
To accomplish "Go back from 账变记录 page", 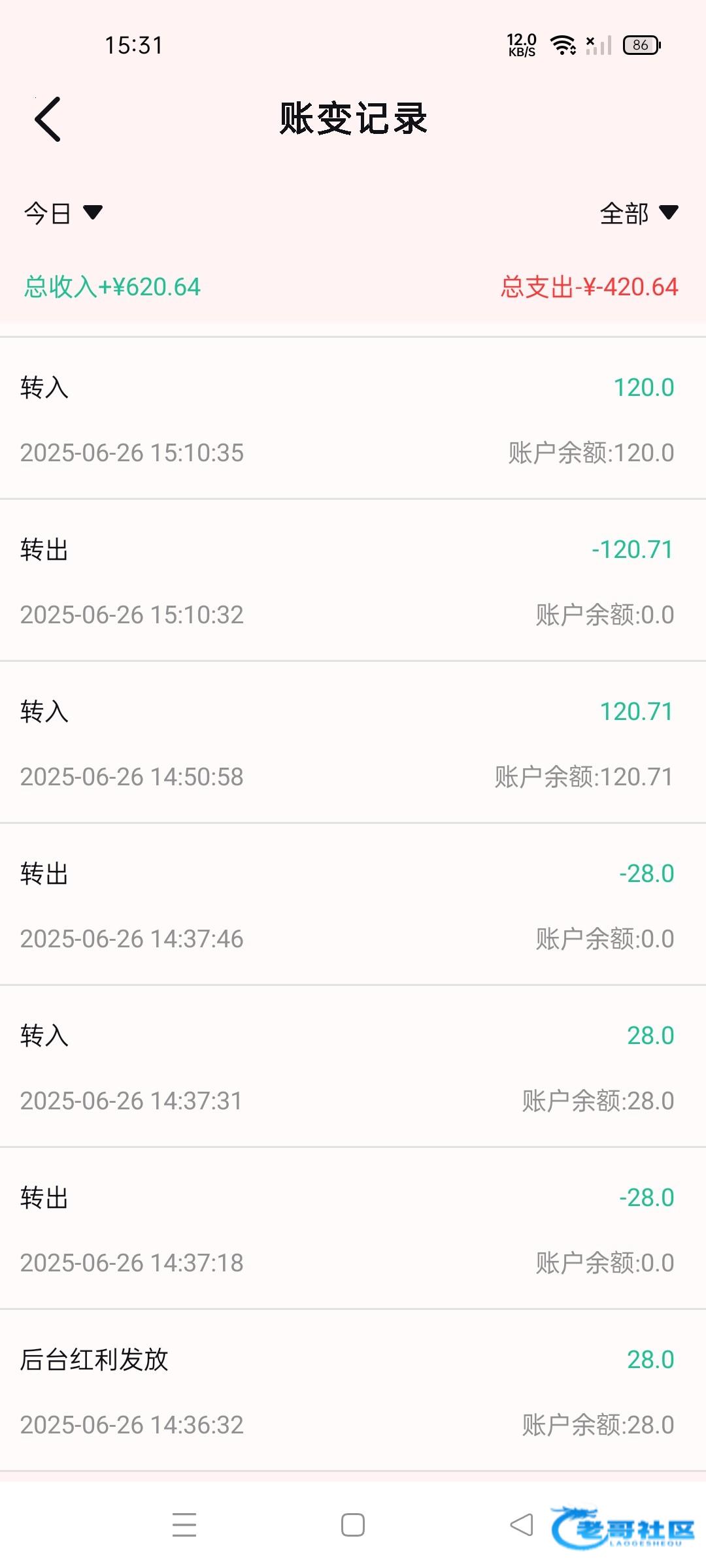I will [x=48, y=119].
